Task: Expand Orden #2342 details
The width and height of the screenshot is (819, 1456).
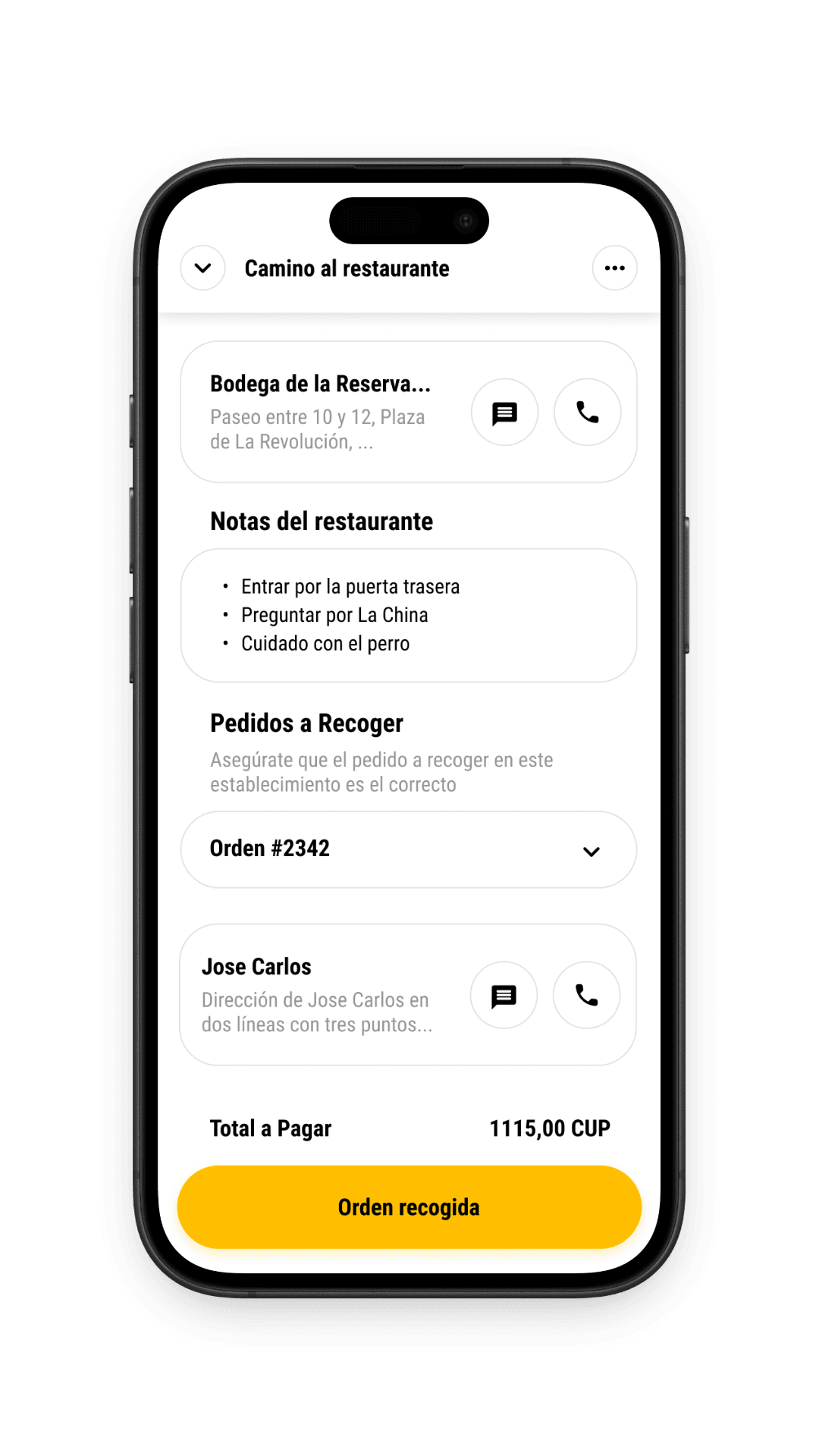Action: click(x=591, y=851)
